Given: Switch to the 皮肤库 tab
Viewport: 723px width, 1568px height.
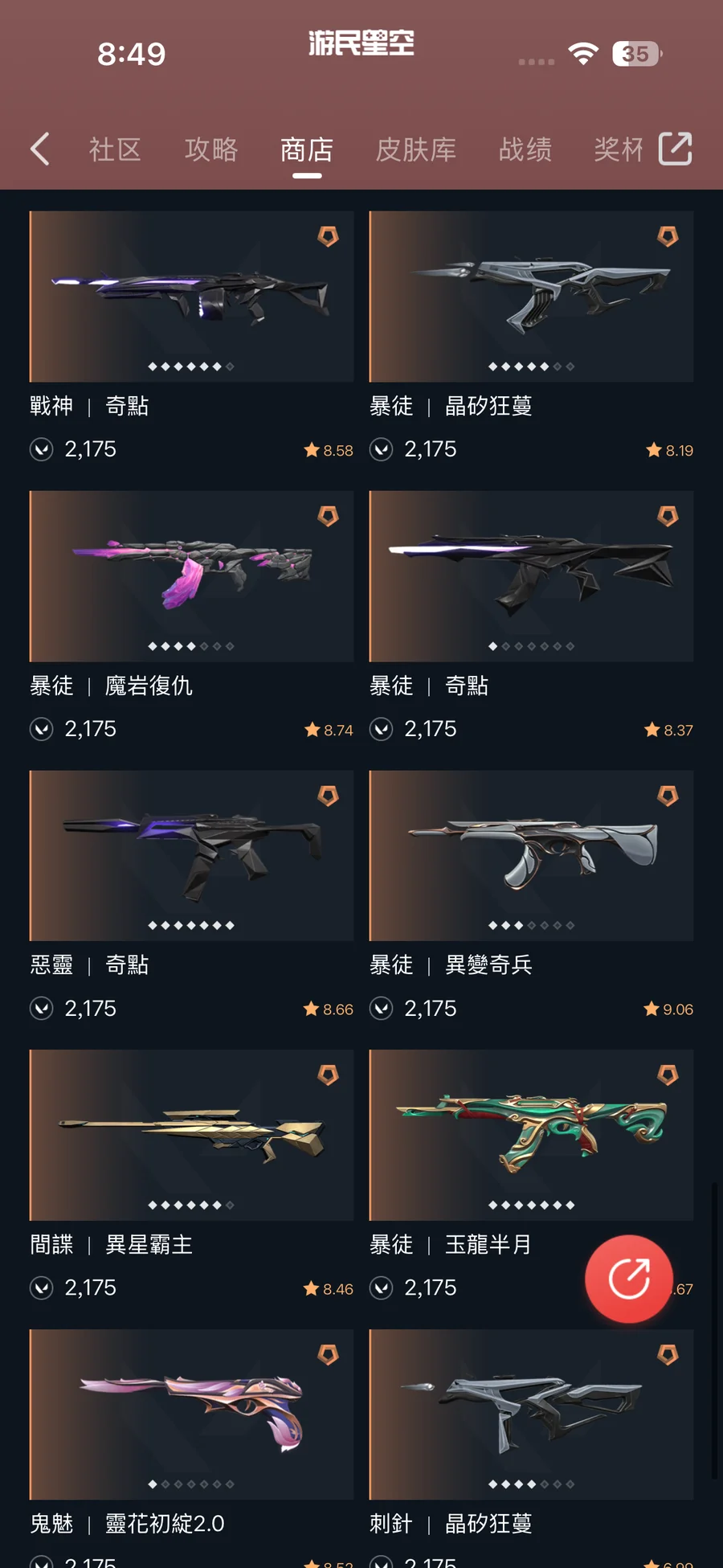Looking at the screenshot, I should click(x=415, y=149).
